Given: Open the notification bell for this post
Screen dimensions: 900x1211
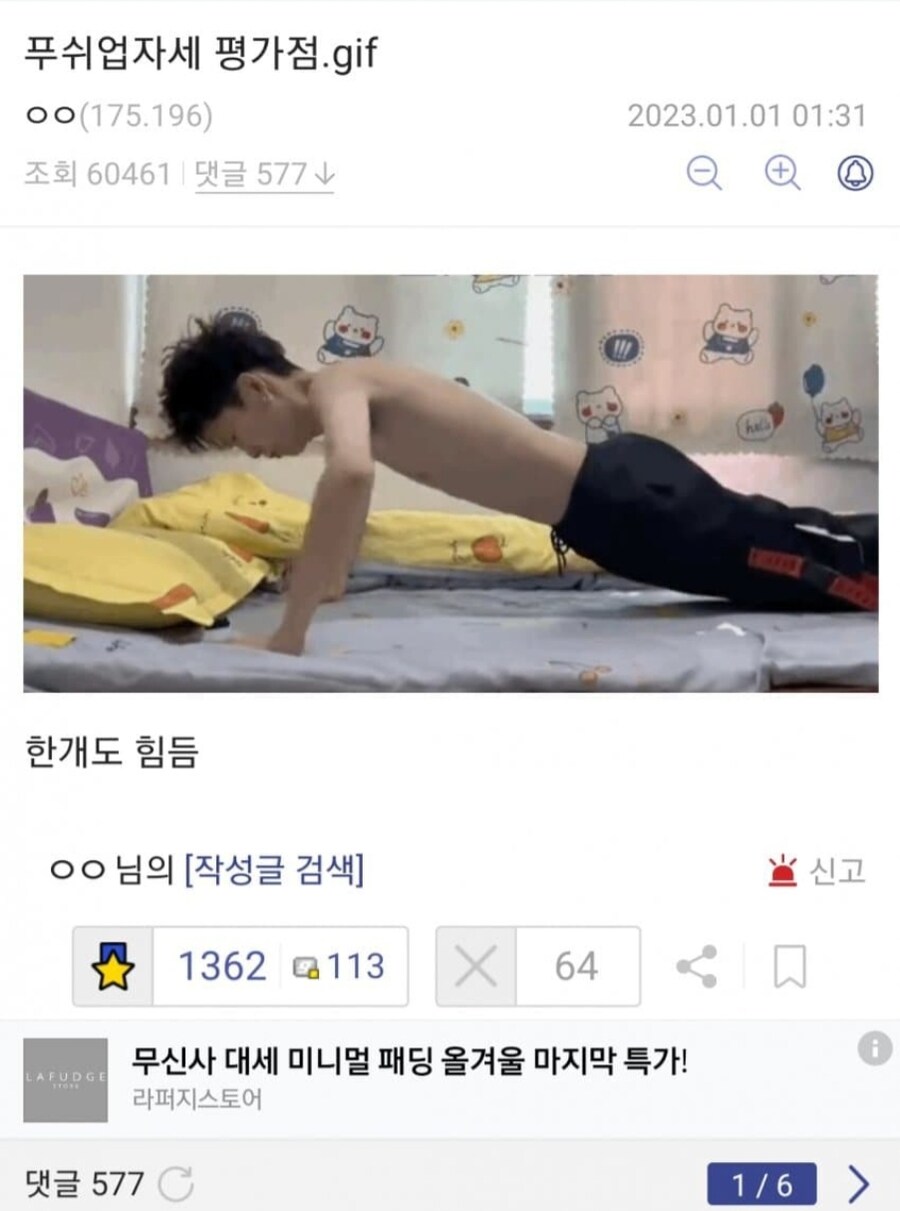Looking at the screenshot, I should [x=855, y=174].
